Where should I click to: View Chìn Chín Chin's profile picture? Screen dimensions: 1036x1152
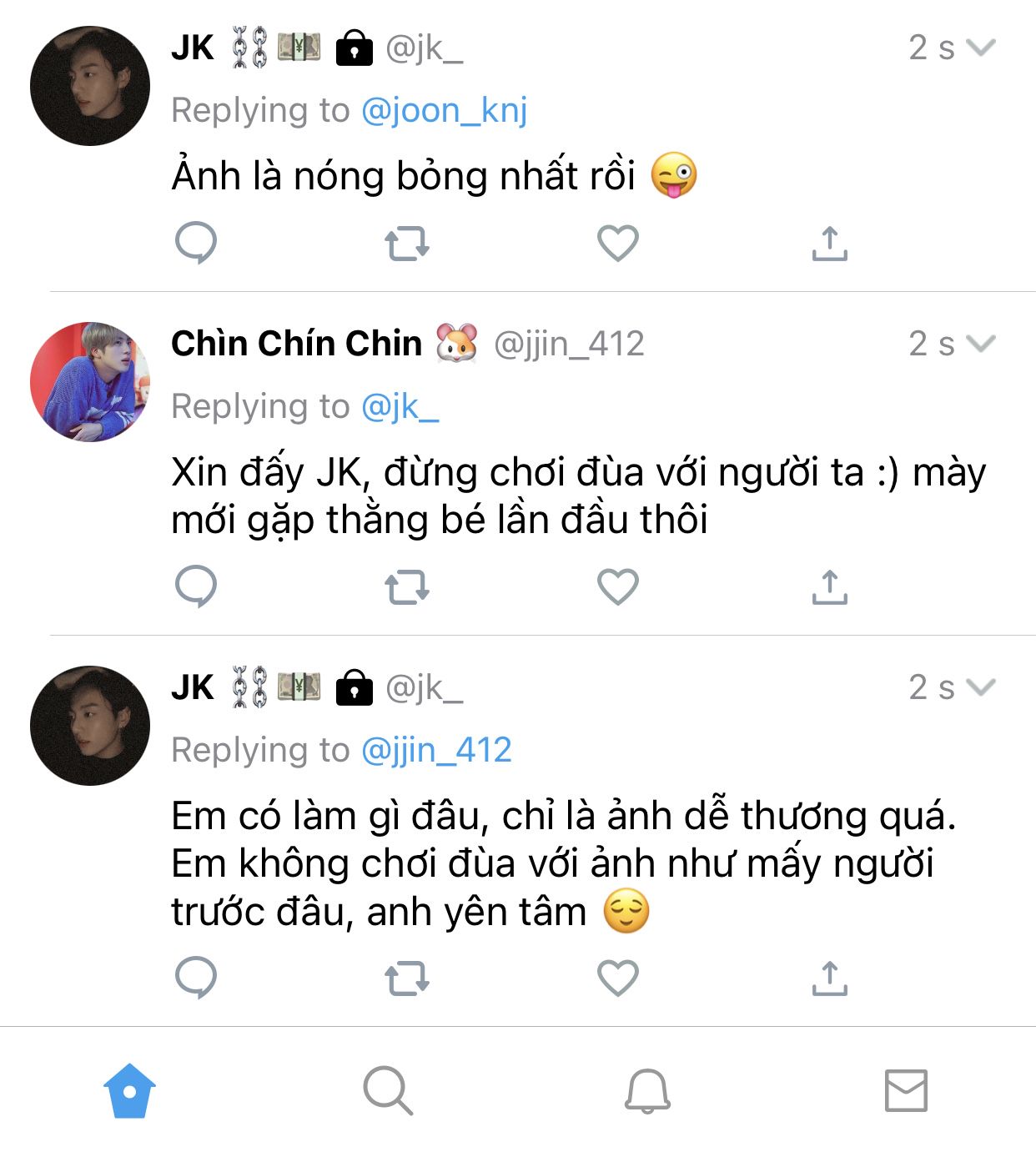pyautogui.click(x=90, y=382)
